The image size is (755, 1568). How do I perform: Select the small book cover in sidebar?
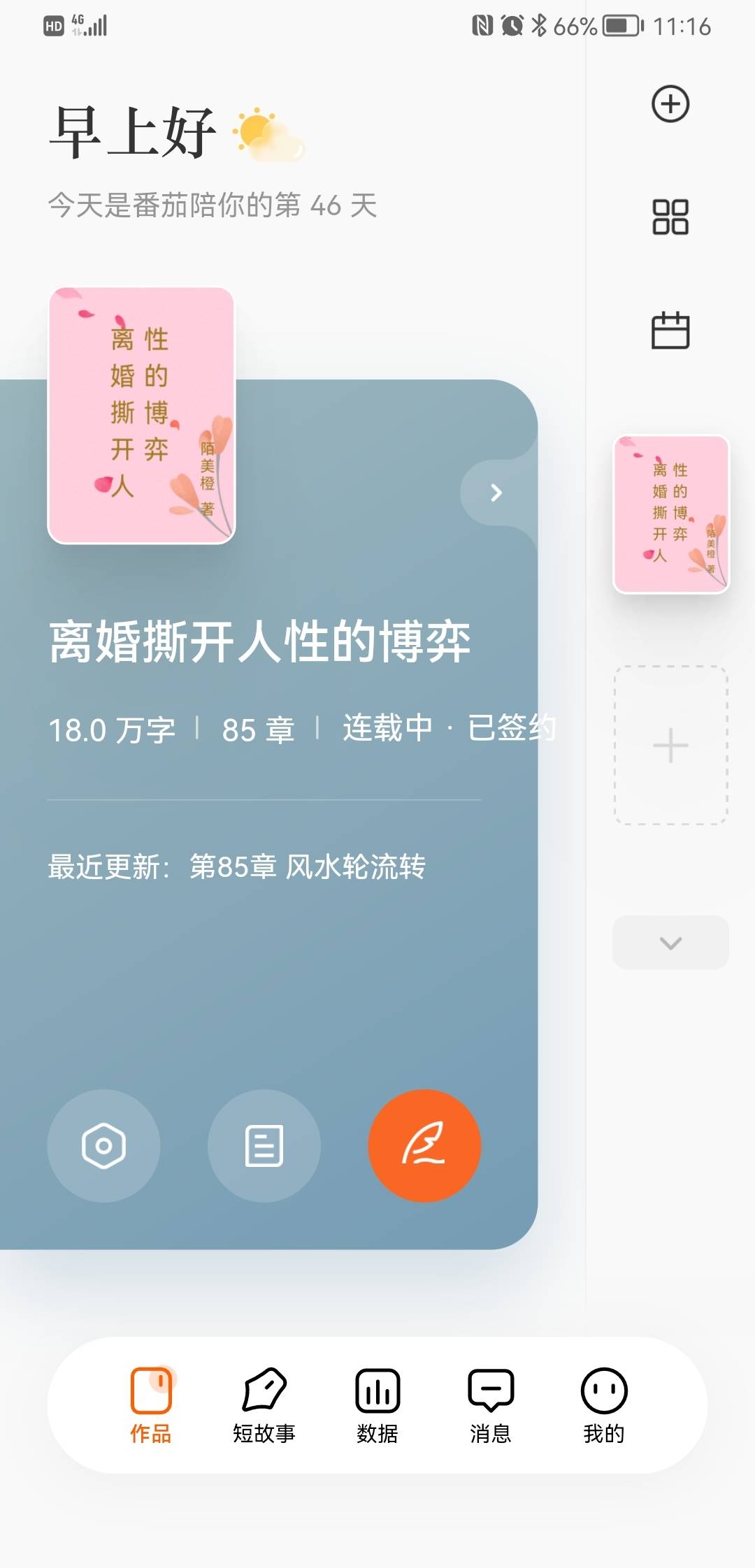671,514
